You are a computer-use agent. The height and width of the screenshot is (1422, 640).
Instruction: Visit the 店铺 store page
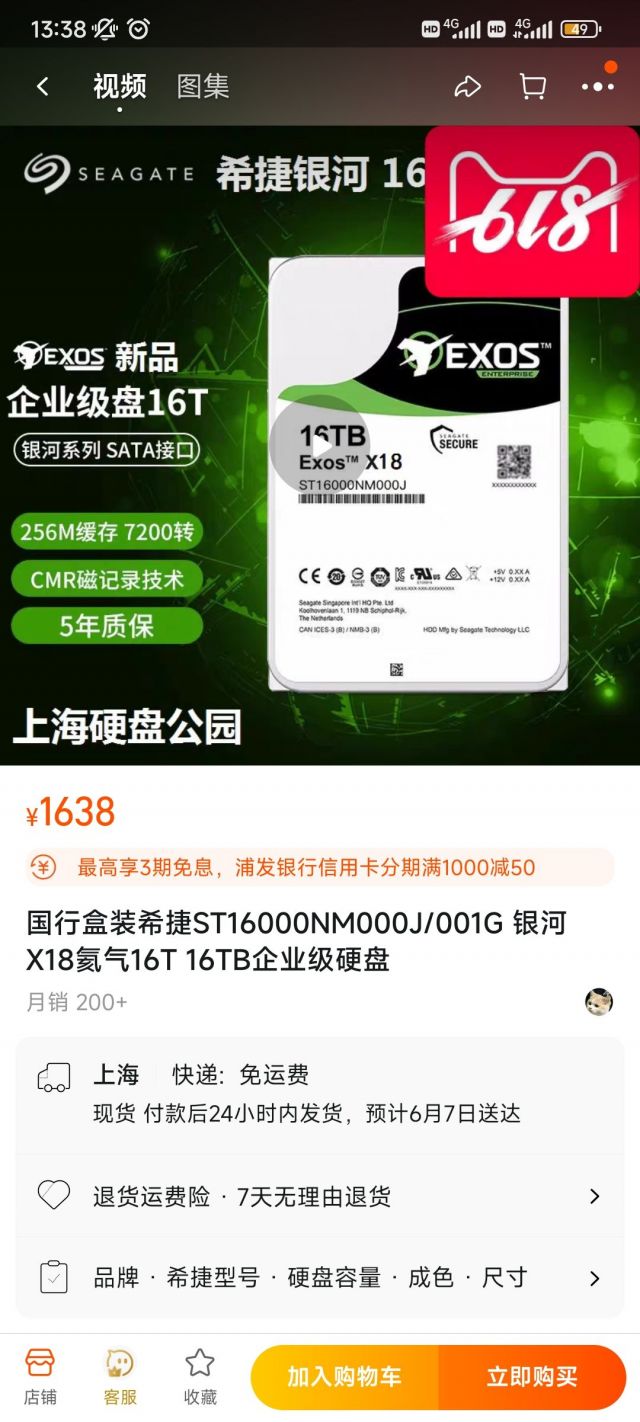coord(40,1376)
